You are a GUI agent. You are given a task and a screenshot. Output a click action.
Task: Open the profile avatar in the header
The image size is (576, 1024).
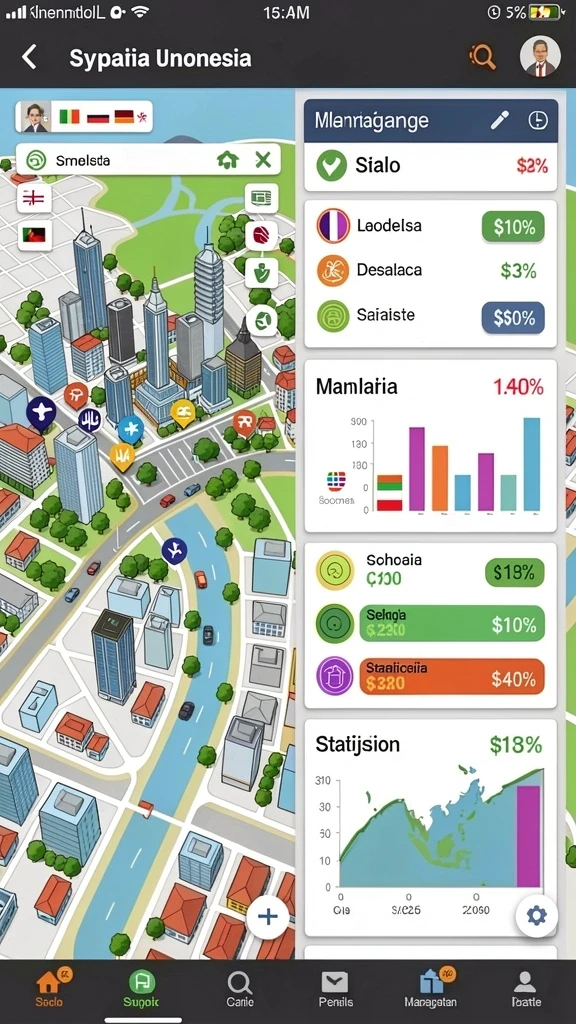tap(540, 57)
